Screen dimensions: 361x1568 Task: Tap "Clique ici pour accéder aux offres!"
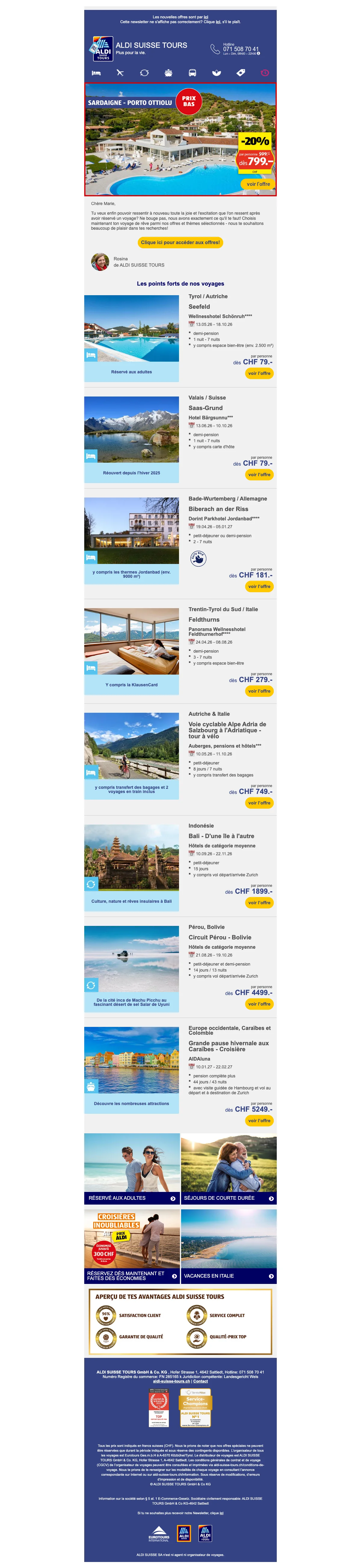(180, 242)
